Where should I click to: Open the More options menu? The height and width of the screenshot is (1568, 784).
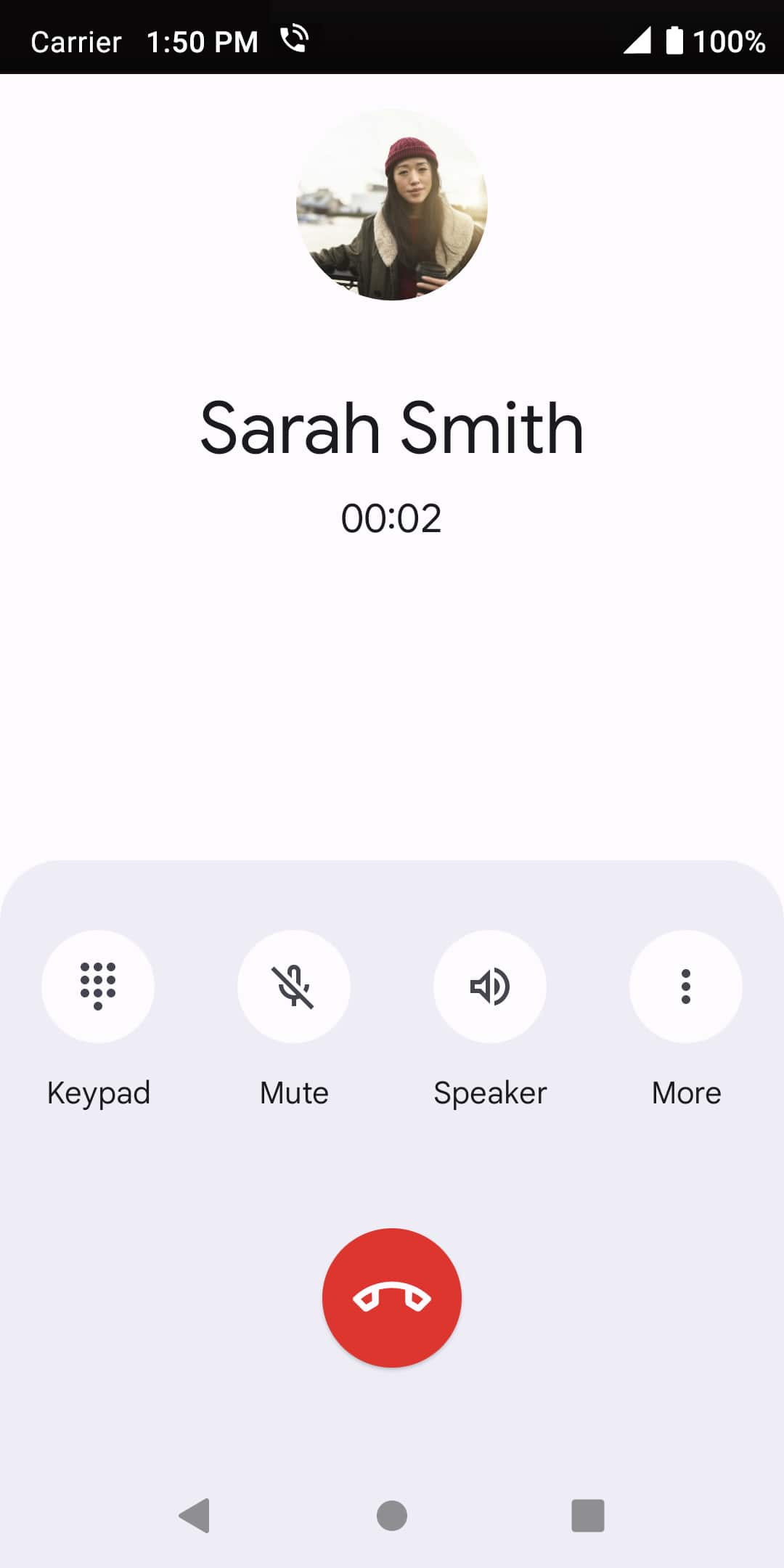click(686, 987)
